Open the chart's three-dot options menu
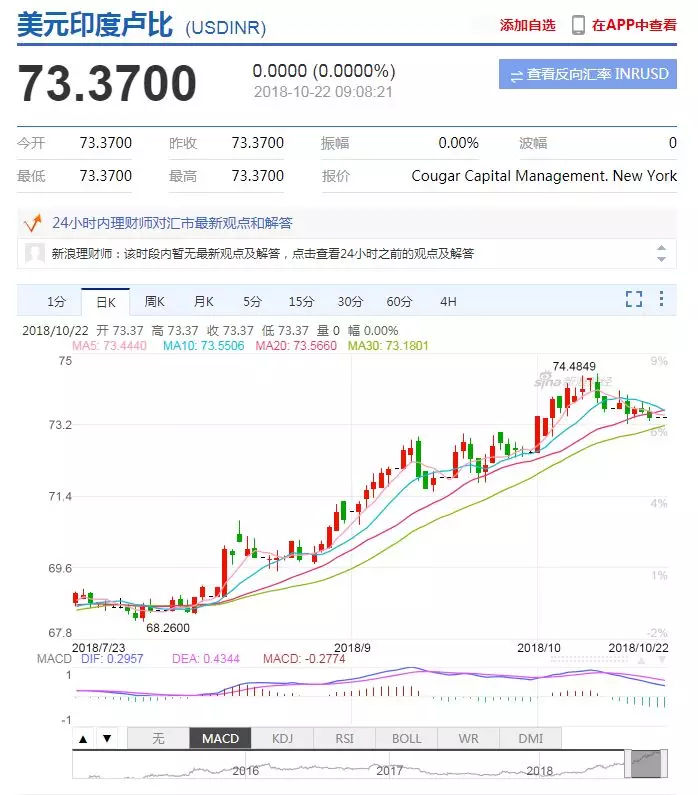 tap(661, 299)
